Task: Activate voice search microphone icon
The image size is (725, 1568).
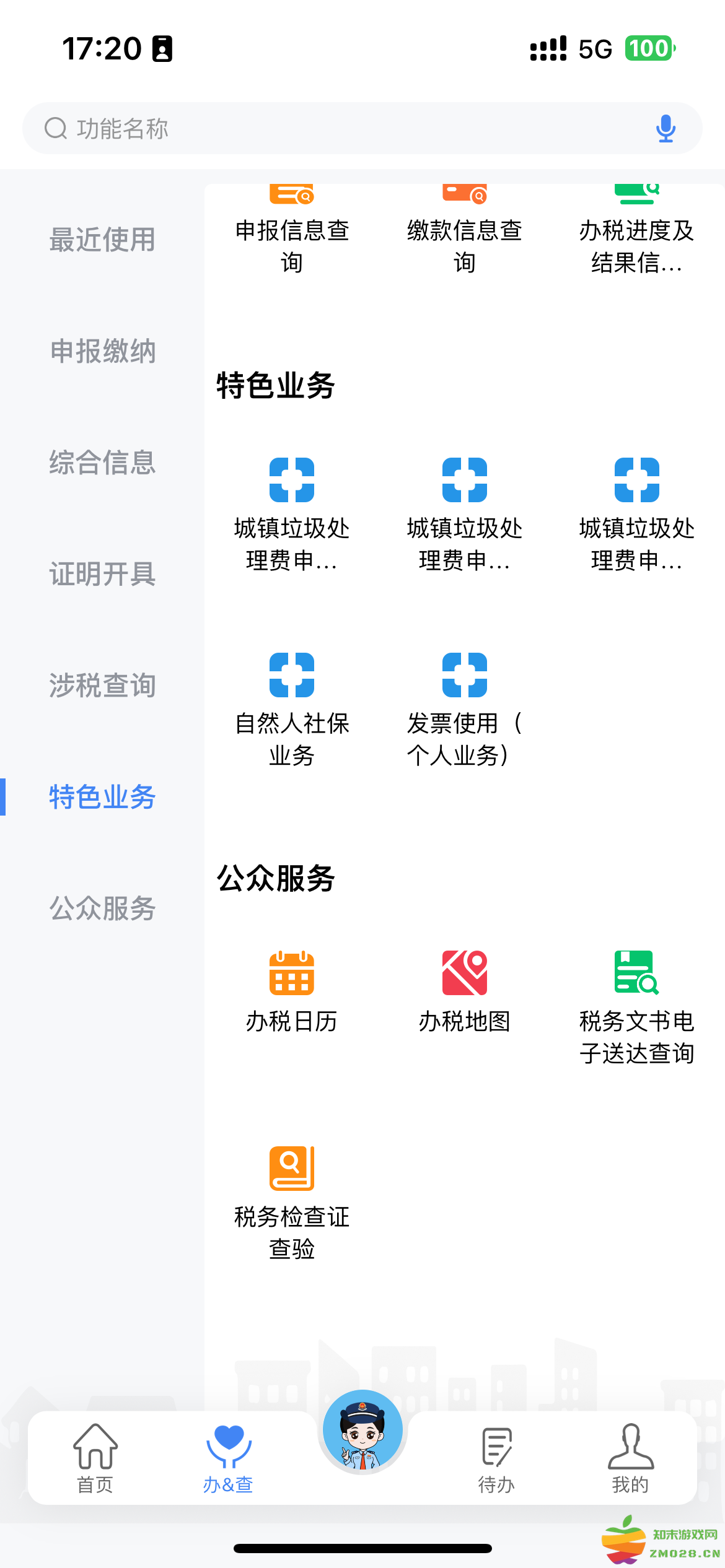Action: pos(665,129)
